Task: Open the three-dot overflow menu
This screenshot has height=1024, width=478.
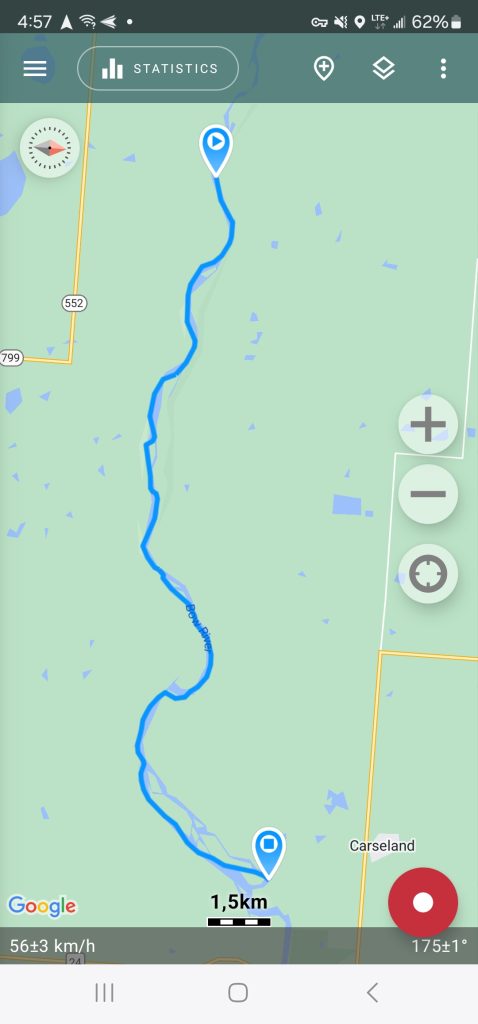Action: click(x=443, y=69)
